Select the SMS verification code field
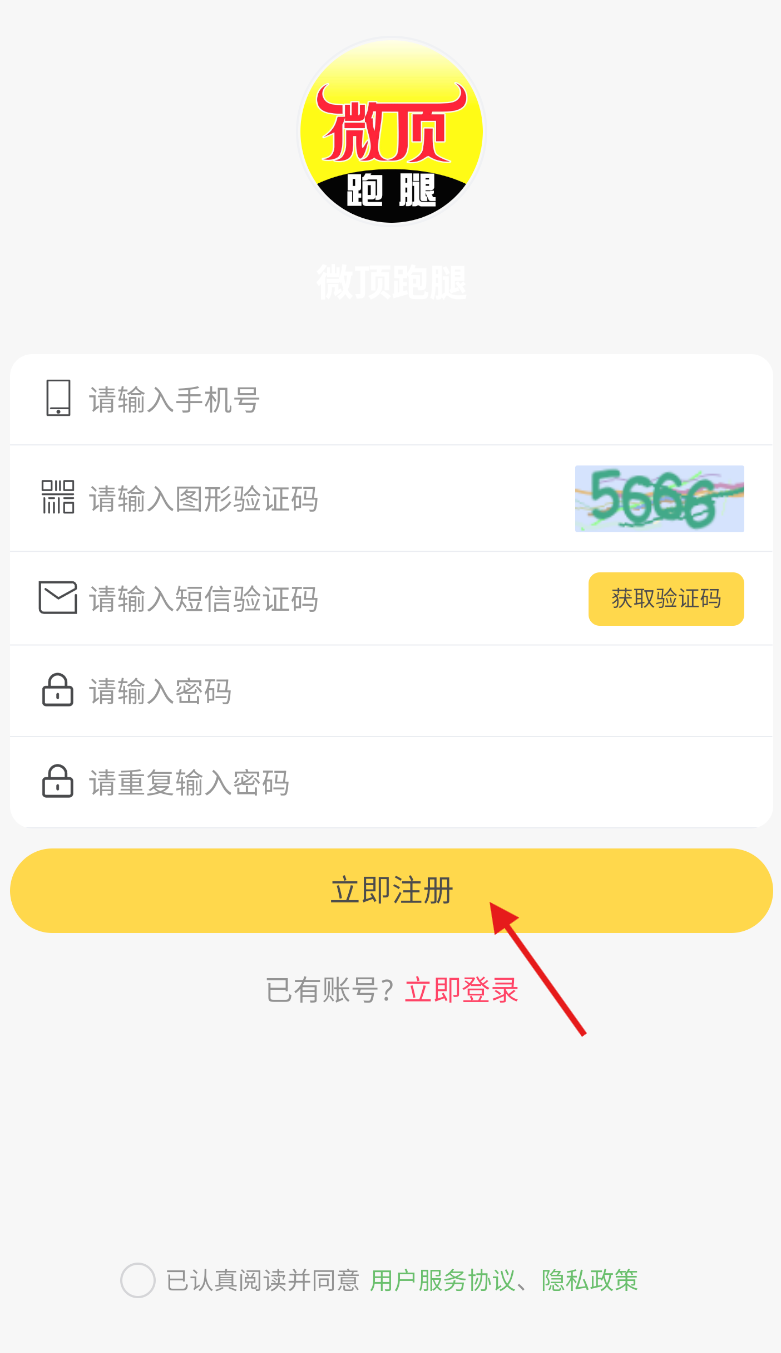Viewport: 781px width, 1353px height. click(x=320, y=599)
